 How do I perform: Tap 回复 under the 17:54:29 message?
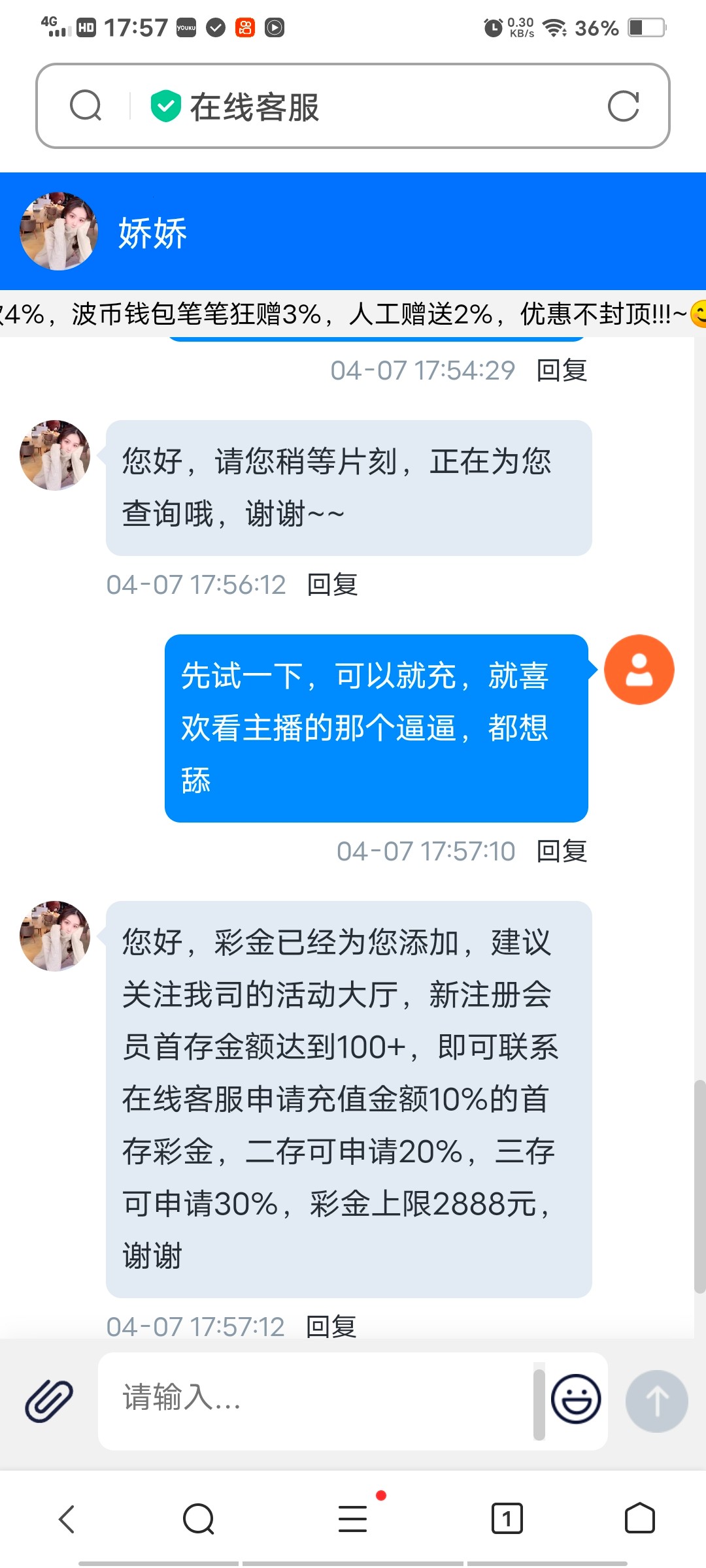tap(562, 370)
